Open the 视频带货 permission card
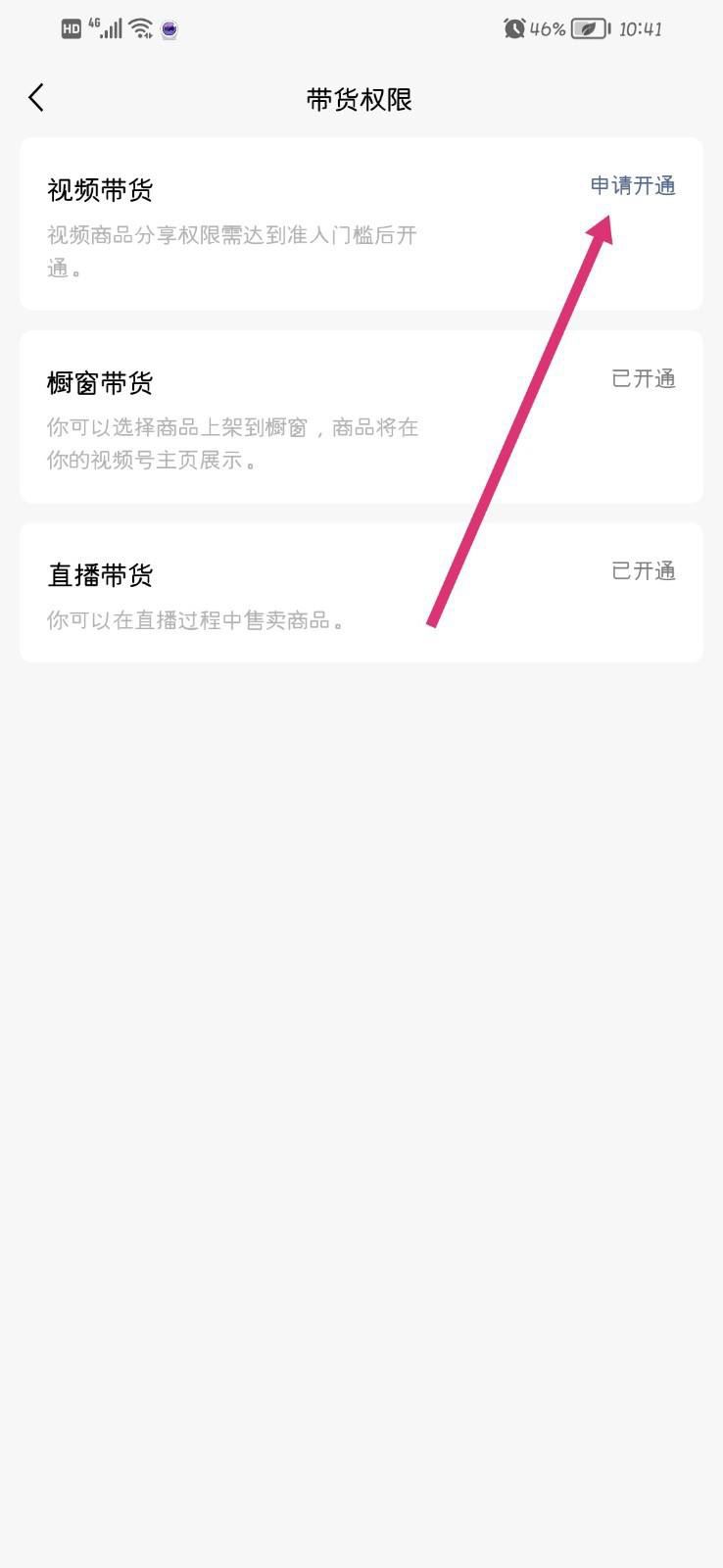The height and width of the screenshot is (1568, 723). click(x=361, y=222)
